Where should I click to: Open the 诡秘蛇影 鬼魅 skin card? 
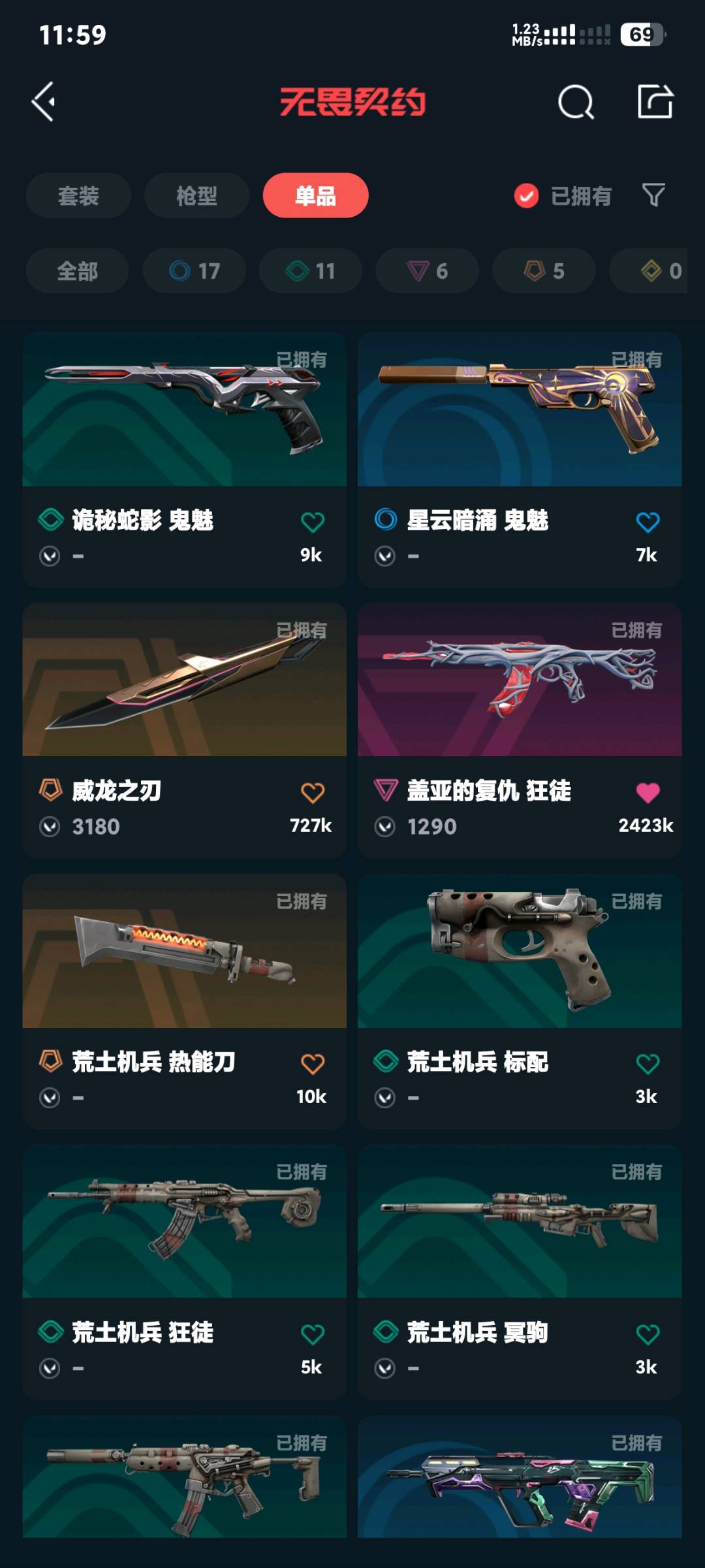184,460
